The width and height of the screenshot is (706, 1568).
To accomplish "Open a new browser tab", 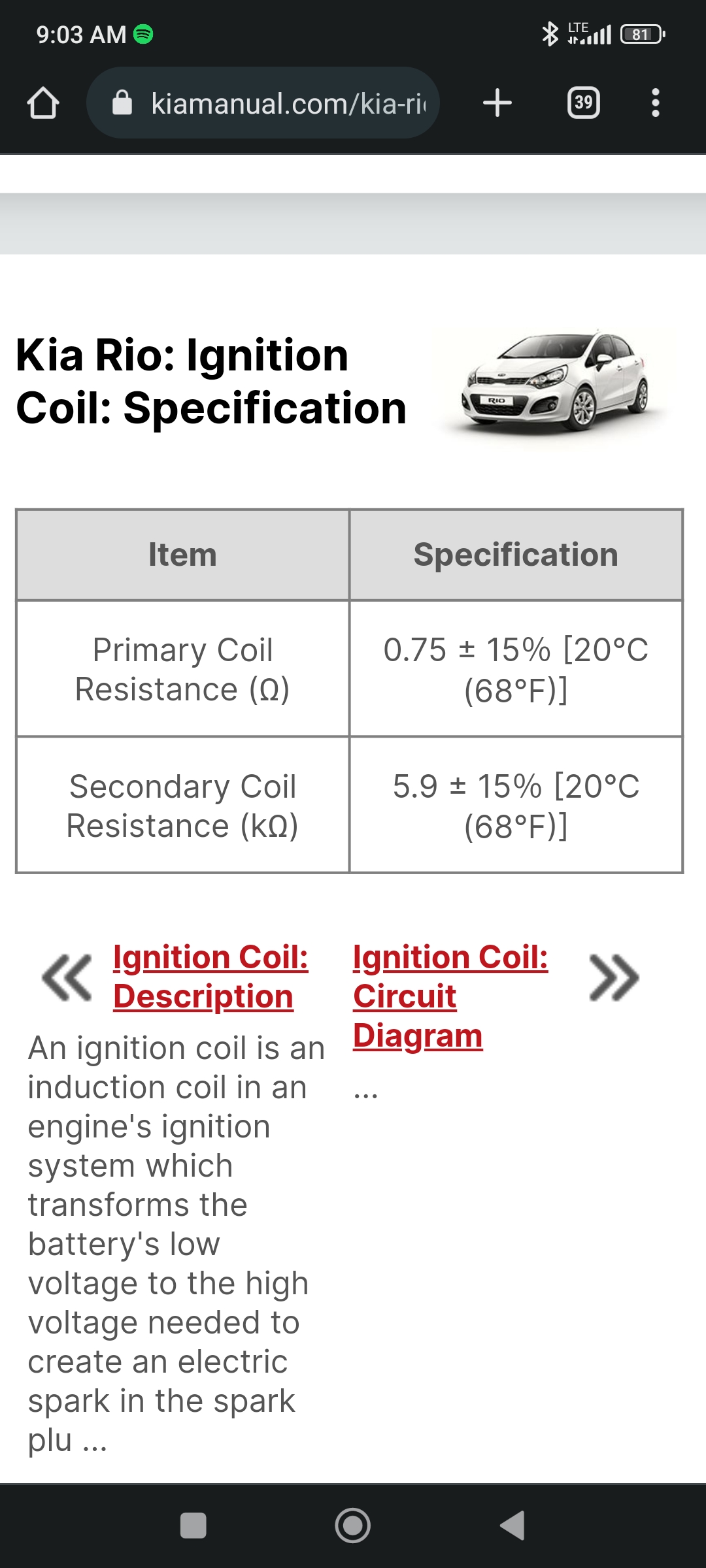I will click(497, 103).
